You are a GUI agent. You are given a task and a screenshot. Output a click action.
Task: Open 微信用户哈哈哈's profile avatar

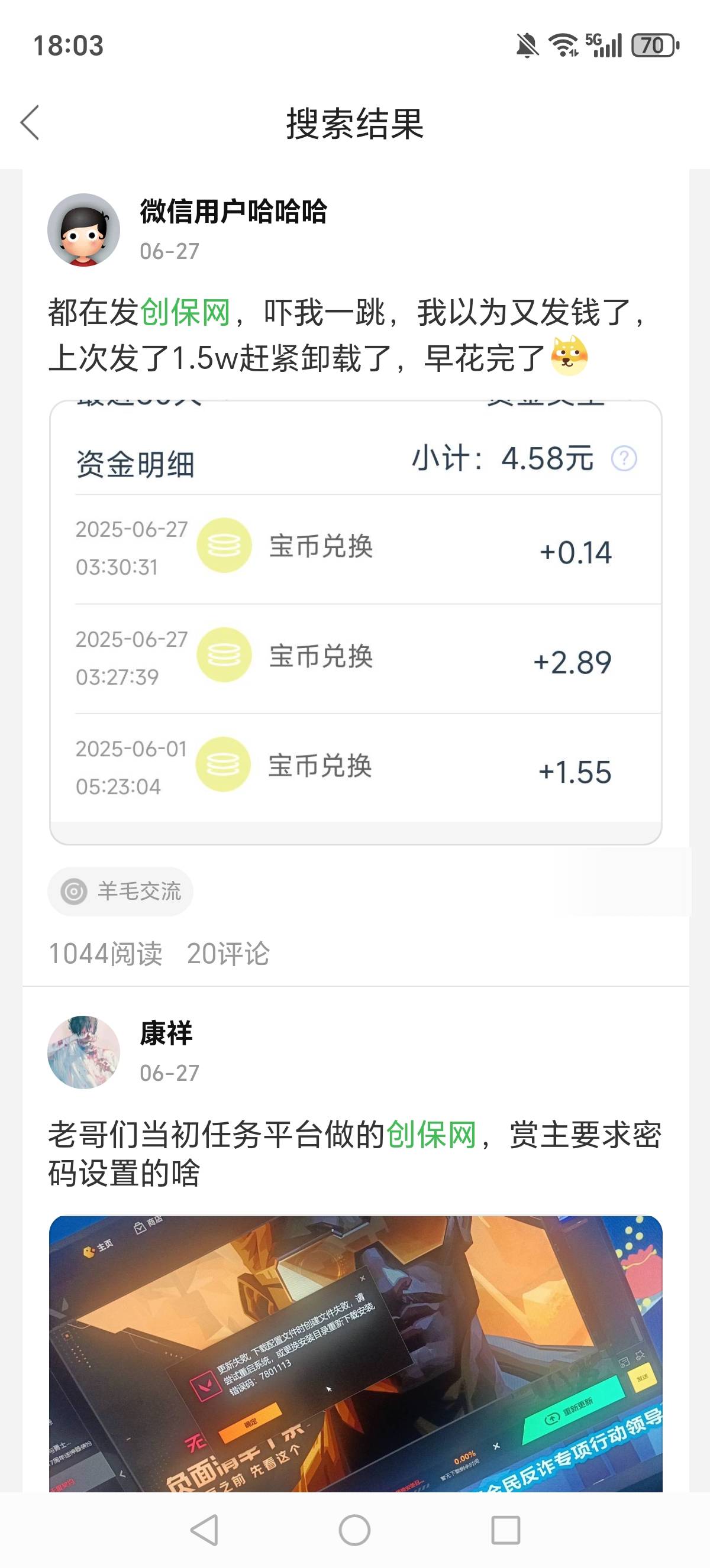pos(84,230)
